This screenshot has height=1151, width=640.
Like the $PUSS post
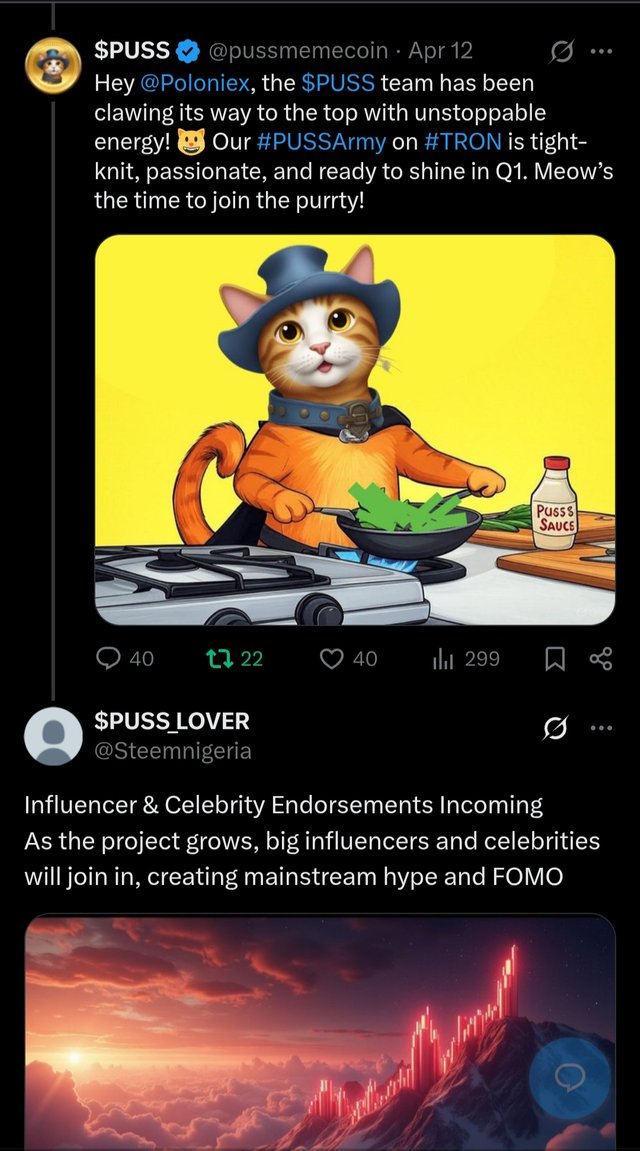click(x=332, y=658)
